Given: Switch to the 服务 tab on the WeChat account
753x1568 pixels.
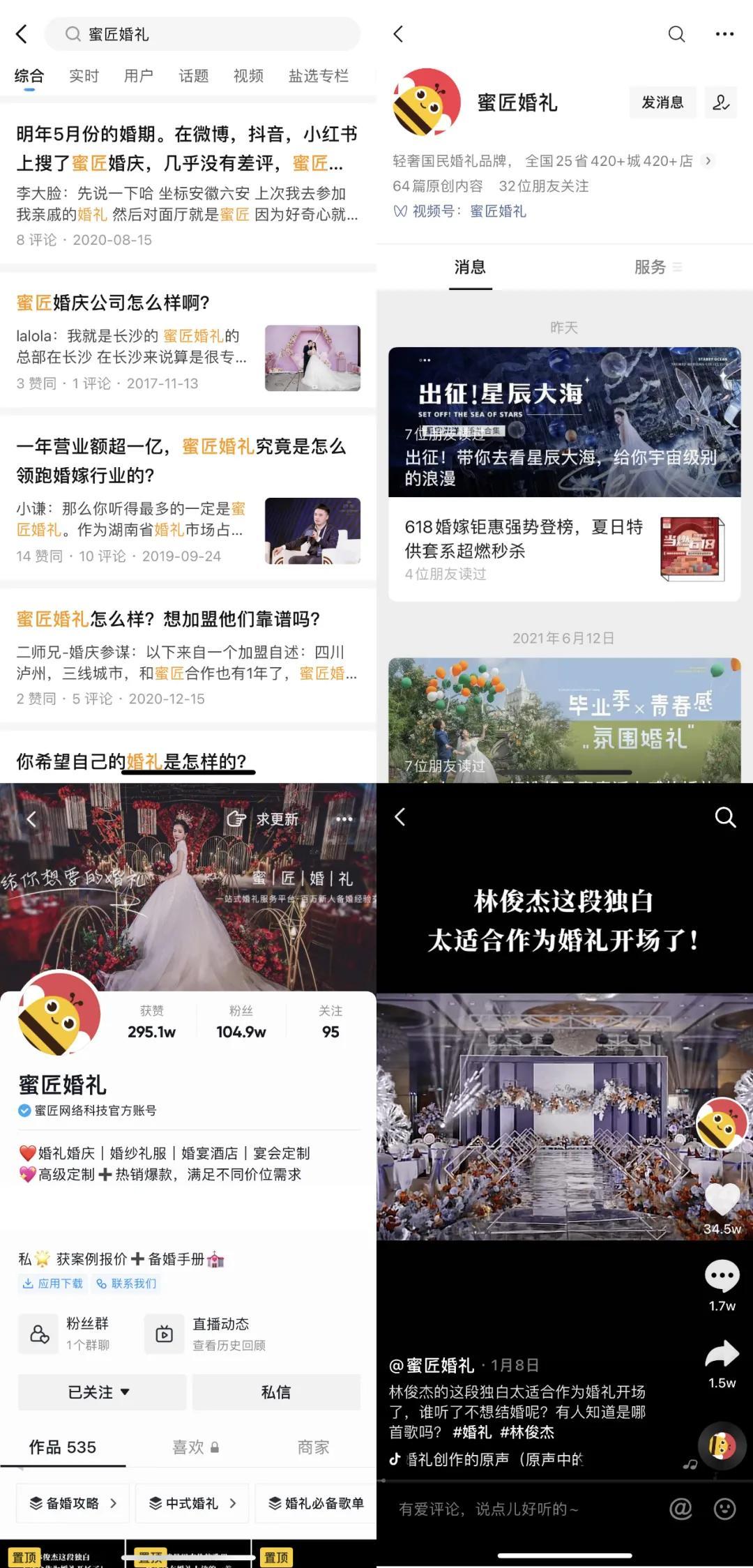Looking at the screenshot, I should tap(653, 268).
